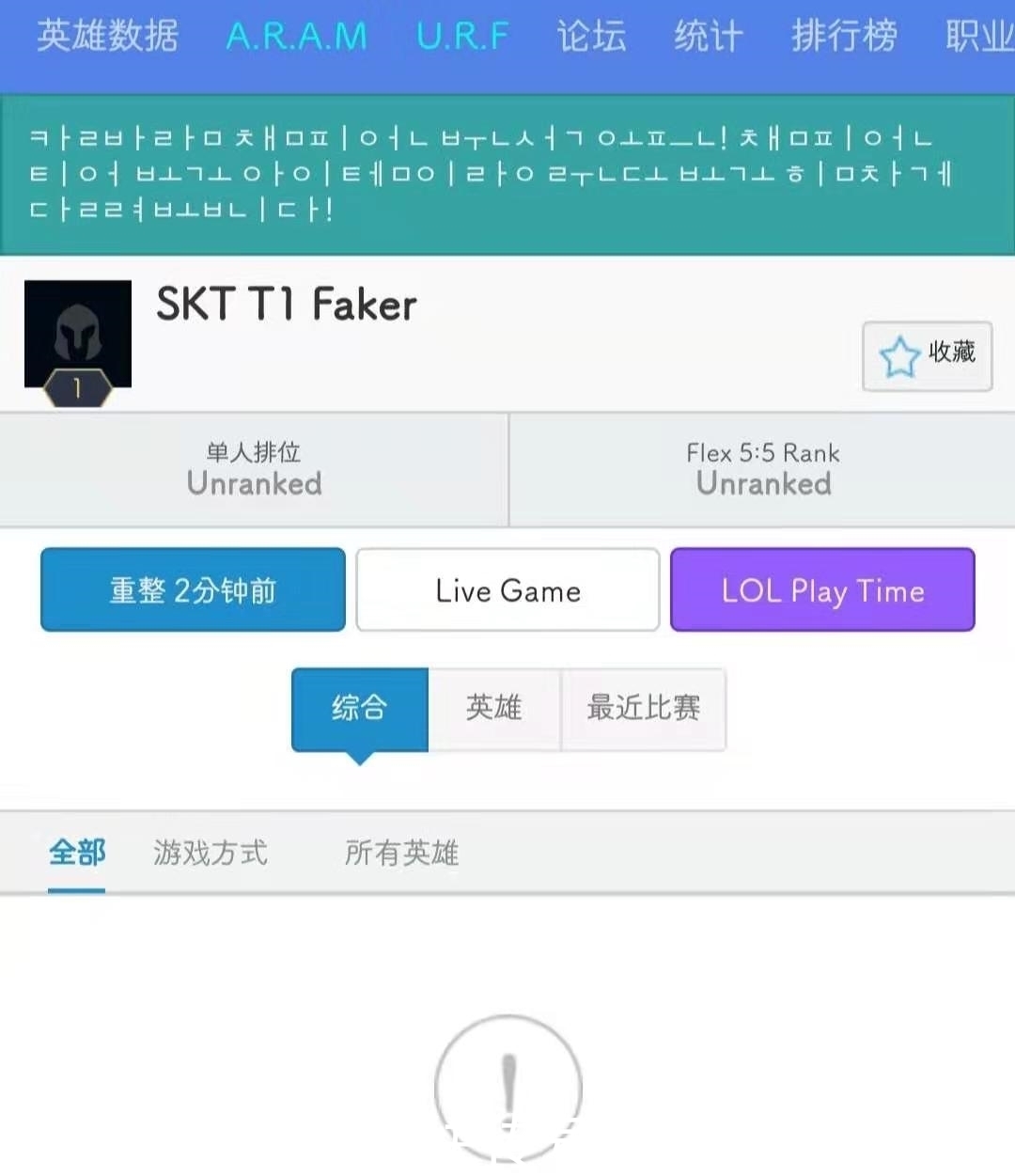Viewport: 1015px width, 1176px height.
Task: Open the Live Game page
Action: 507,590
